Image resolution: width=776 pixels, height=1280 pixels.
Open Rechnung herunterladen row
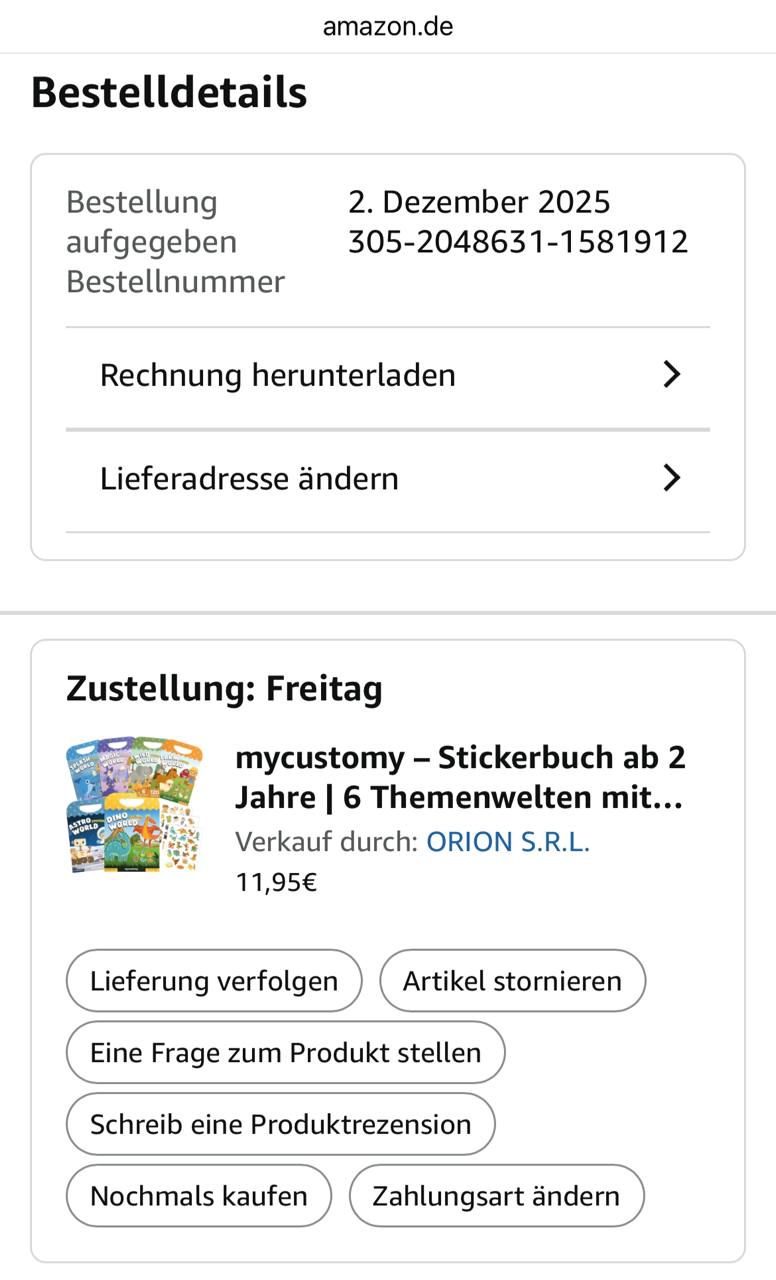[388, 376]
